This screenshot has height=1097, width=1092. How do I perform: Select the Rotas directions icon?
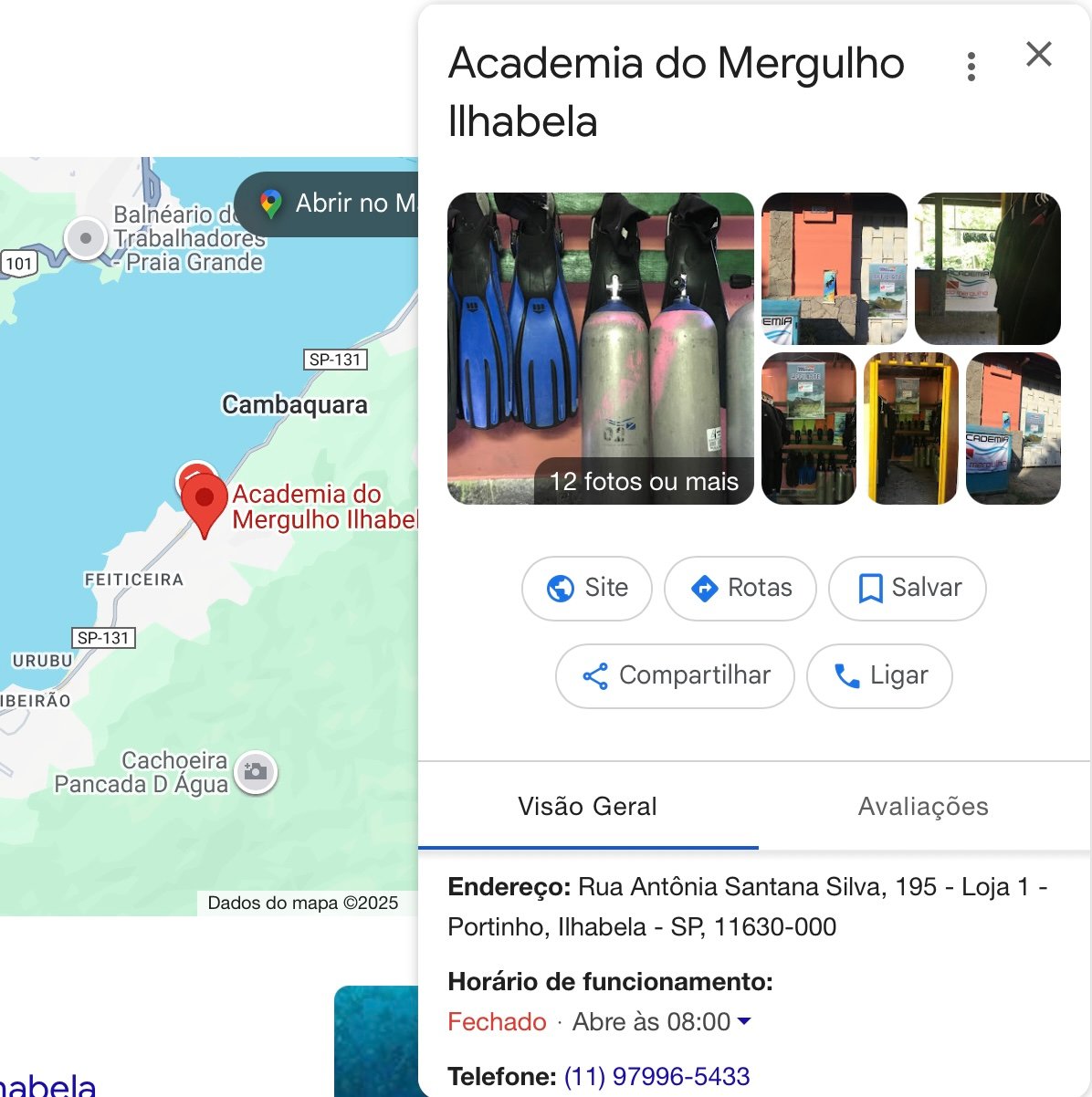(704, 589)
